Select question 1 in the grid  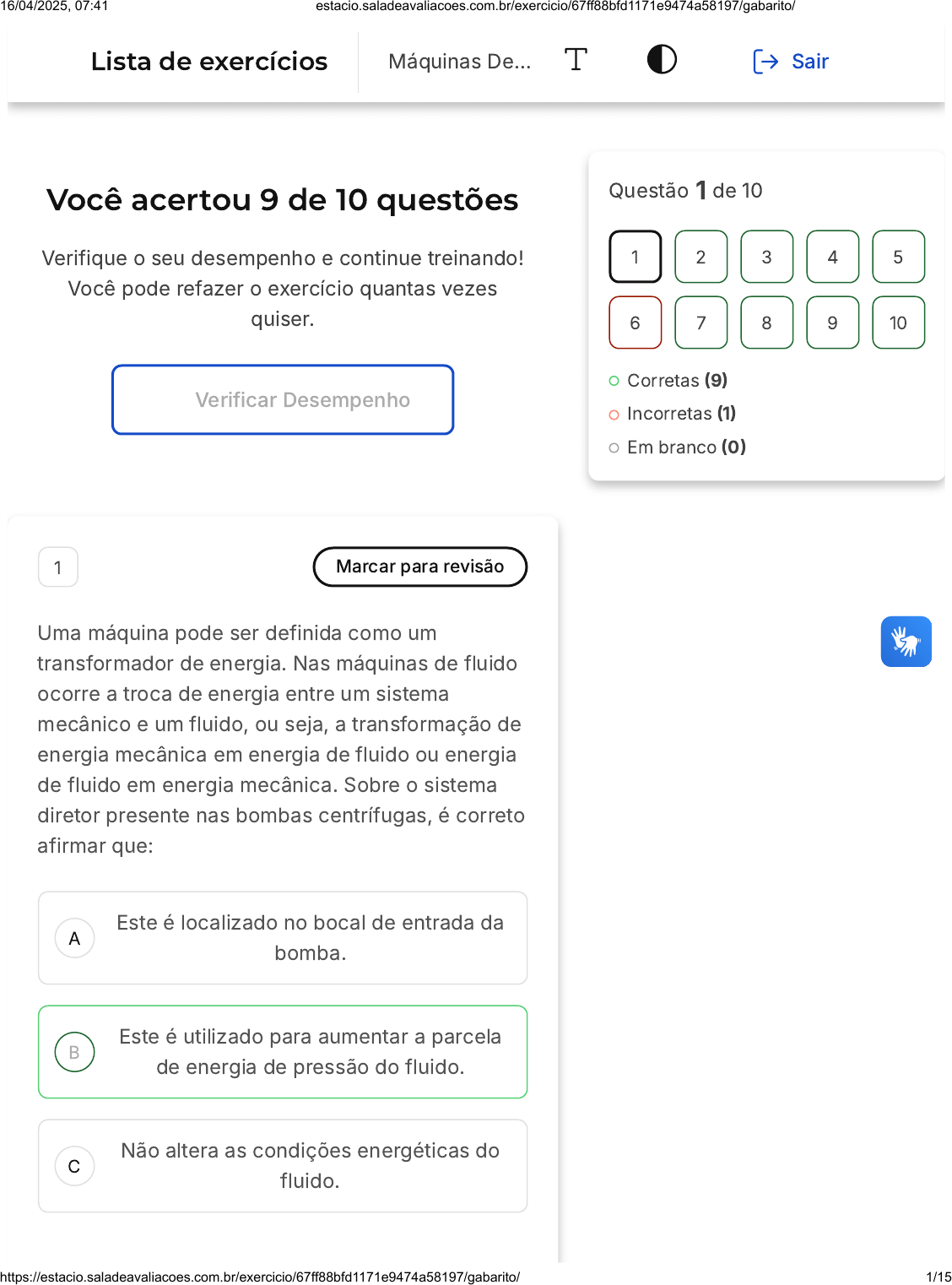(635, 257)
